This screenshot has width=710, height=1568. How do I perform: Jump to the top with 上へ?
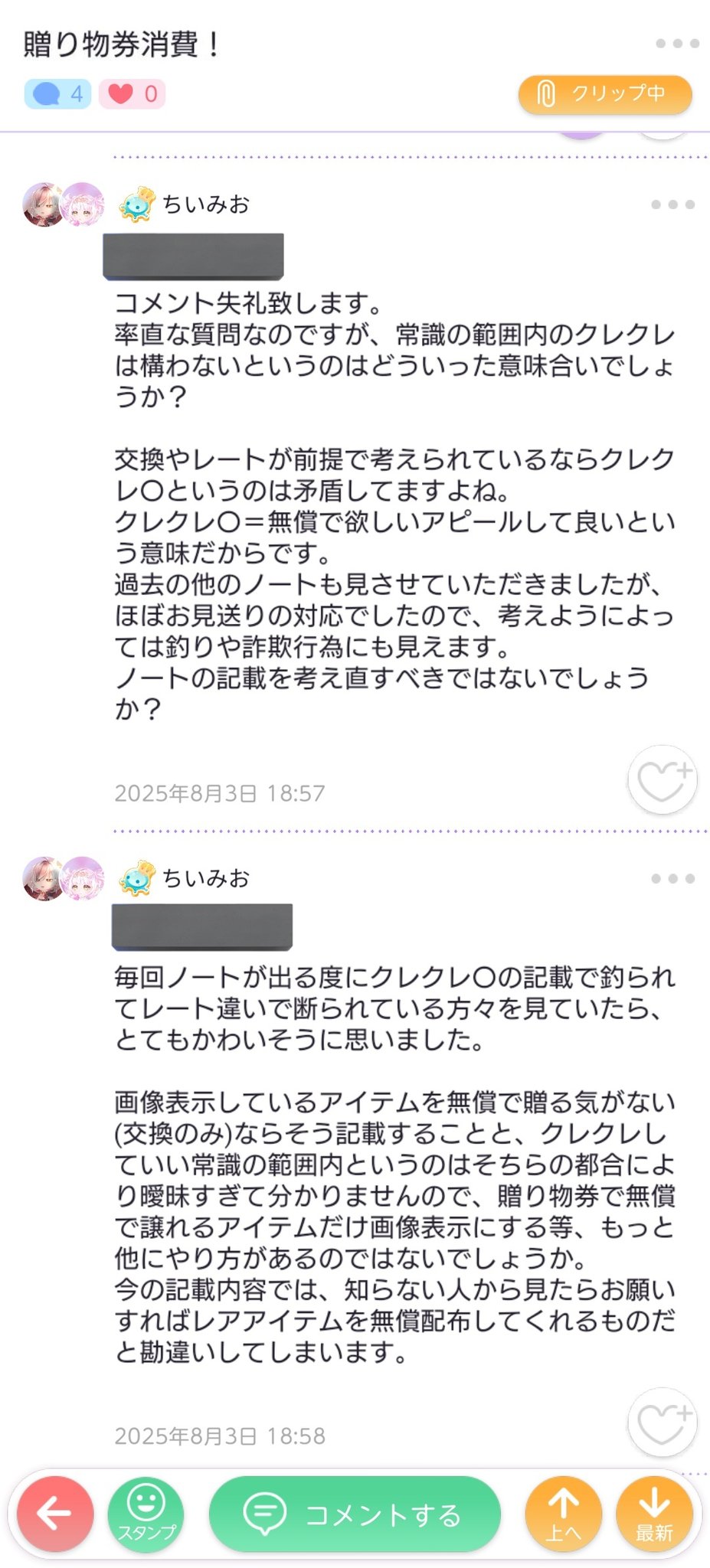563,1514
